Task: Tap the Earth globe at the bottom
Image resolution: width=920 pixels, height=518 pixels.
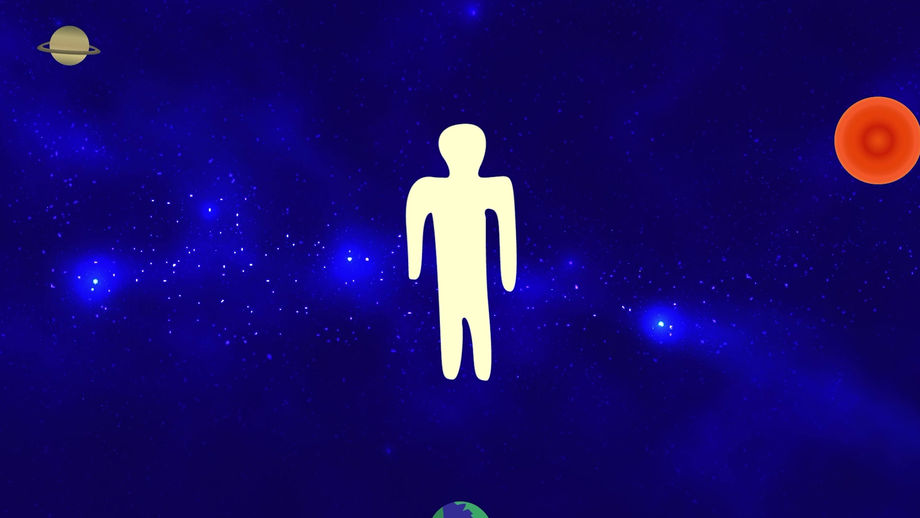Action: point(460,511)
